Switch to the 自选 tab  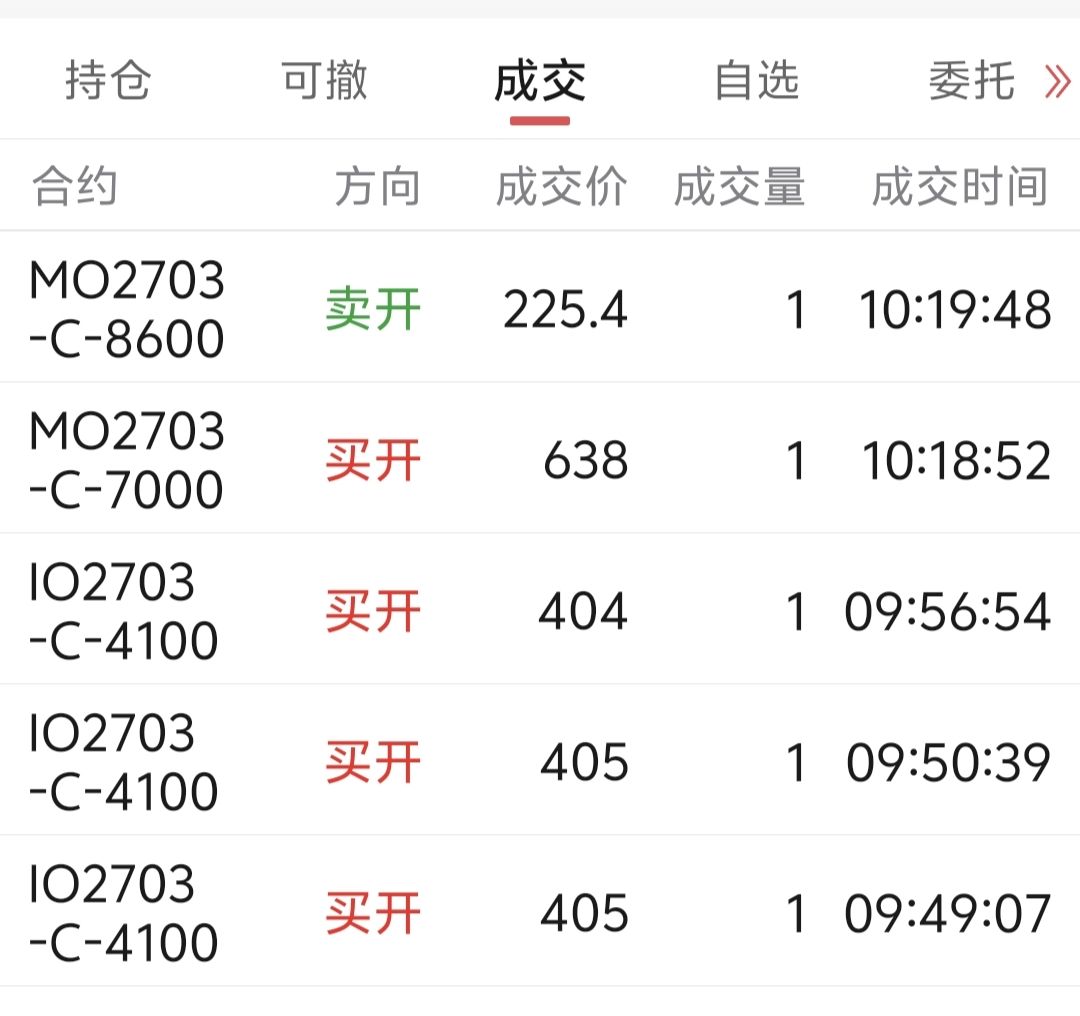[x=756, y=81]
